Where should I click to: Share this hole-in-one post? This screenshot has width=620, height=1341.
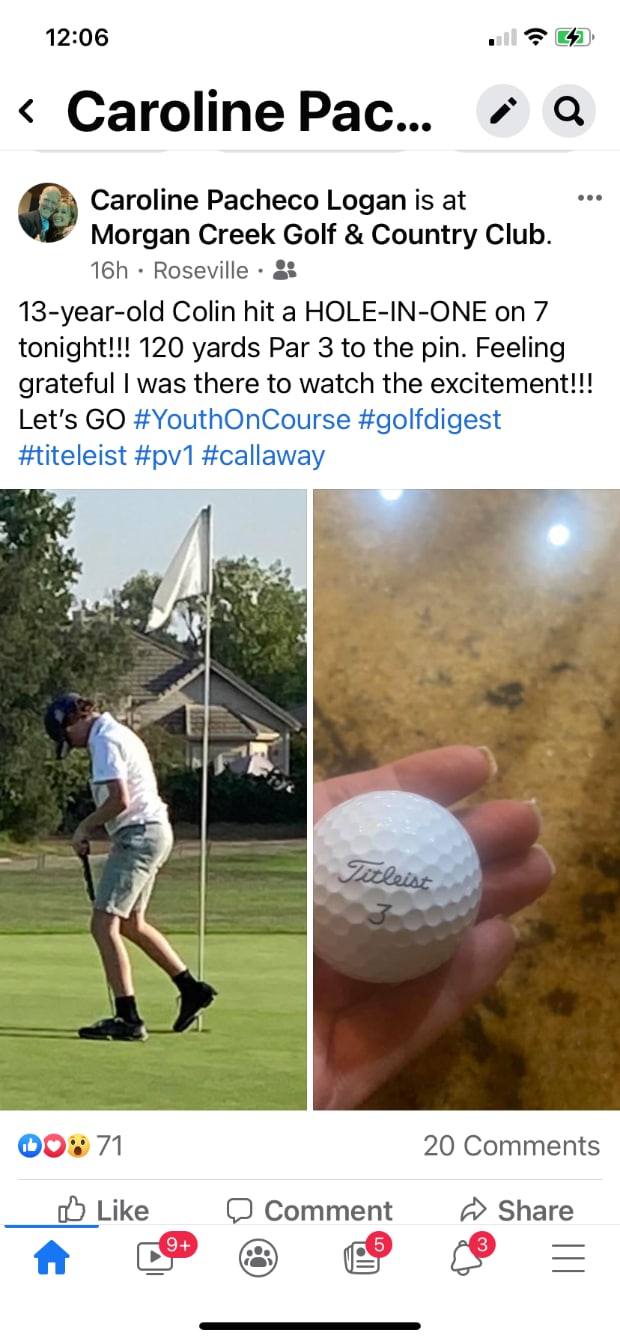[x=516, y=1211]
